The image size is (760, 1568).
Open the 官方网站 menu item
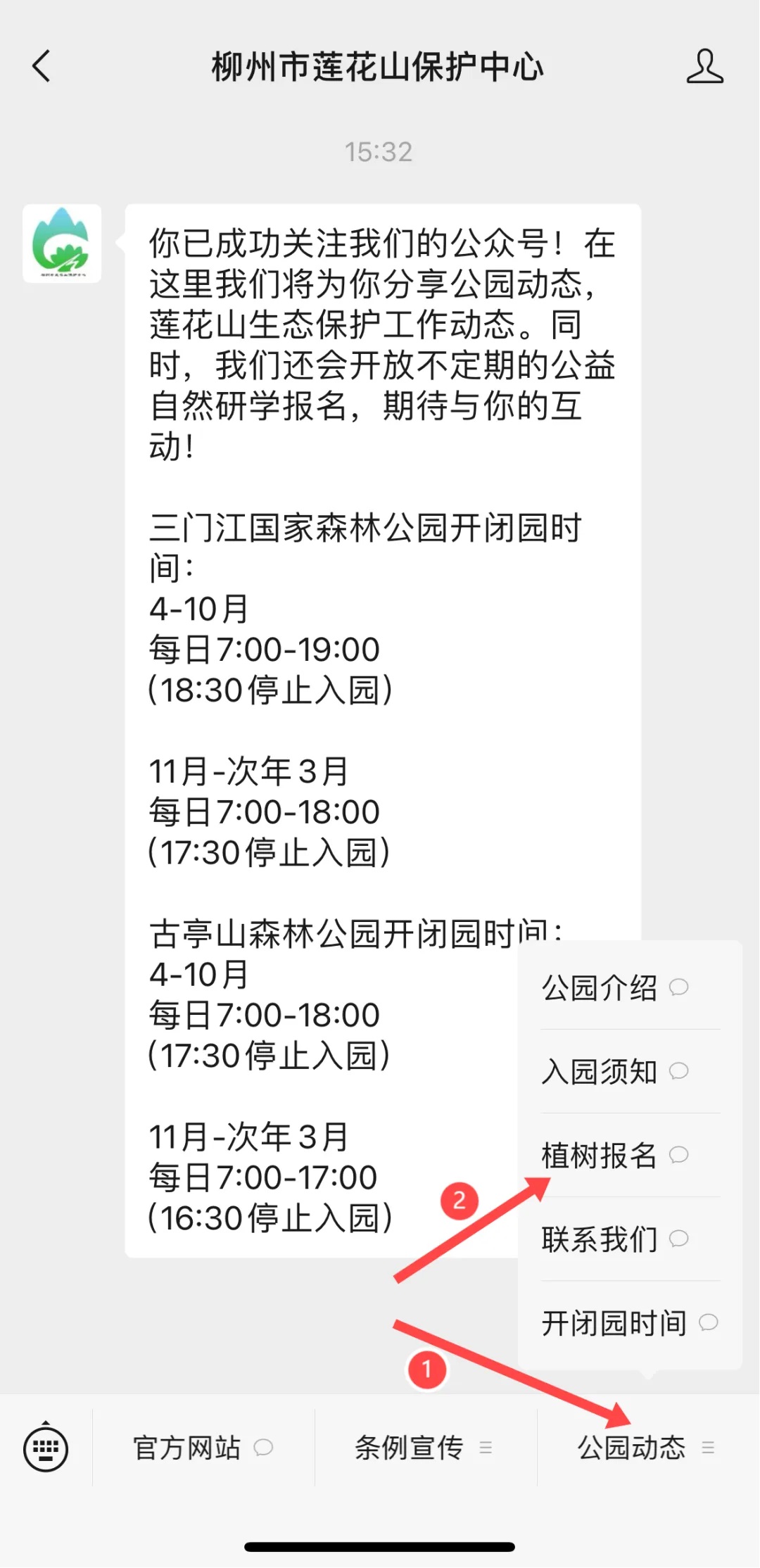203,1448
